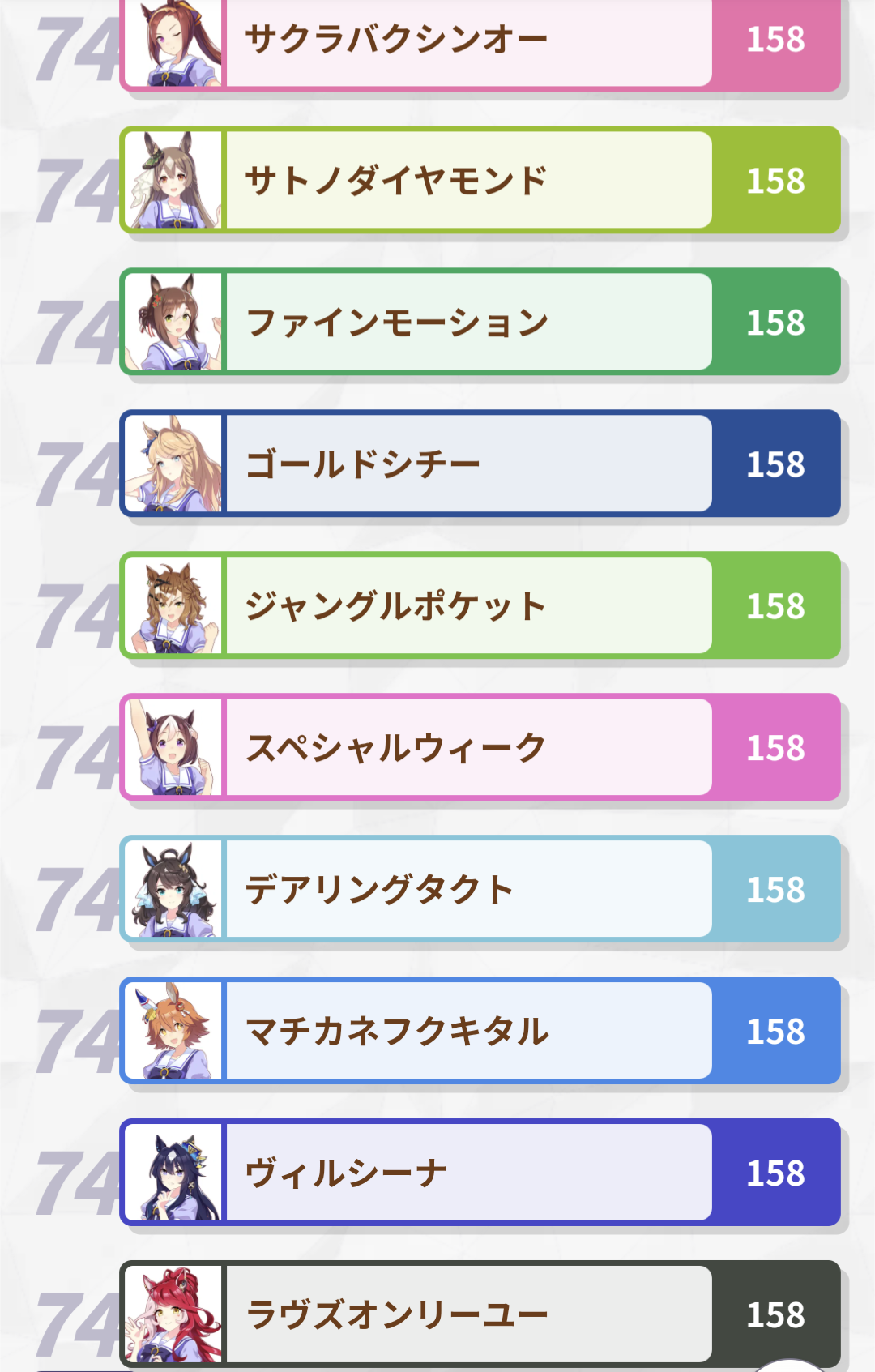Viewport: 875px width, 1372px height.
Task: Open the ファインモーション row
Action: [x=478, y=322]
